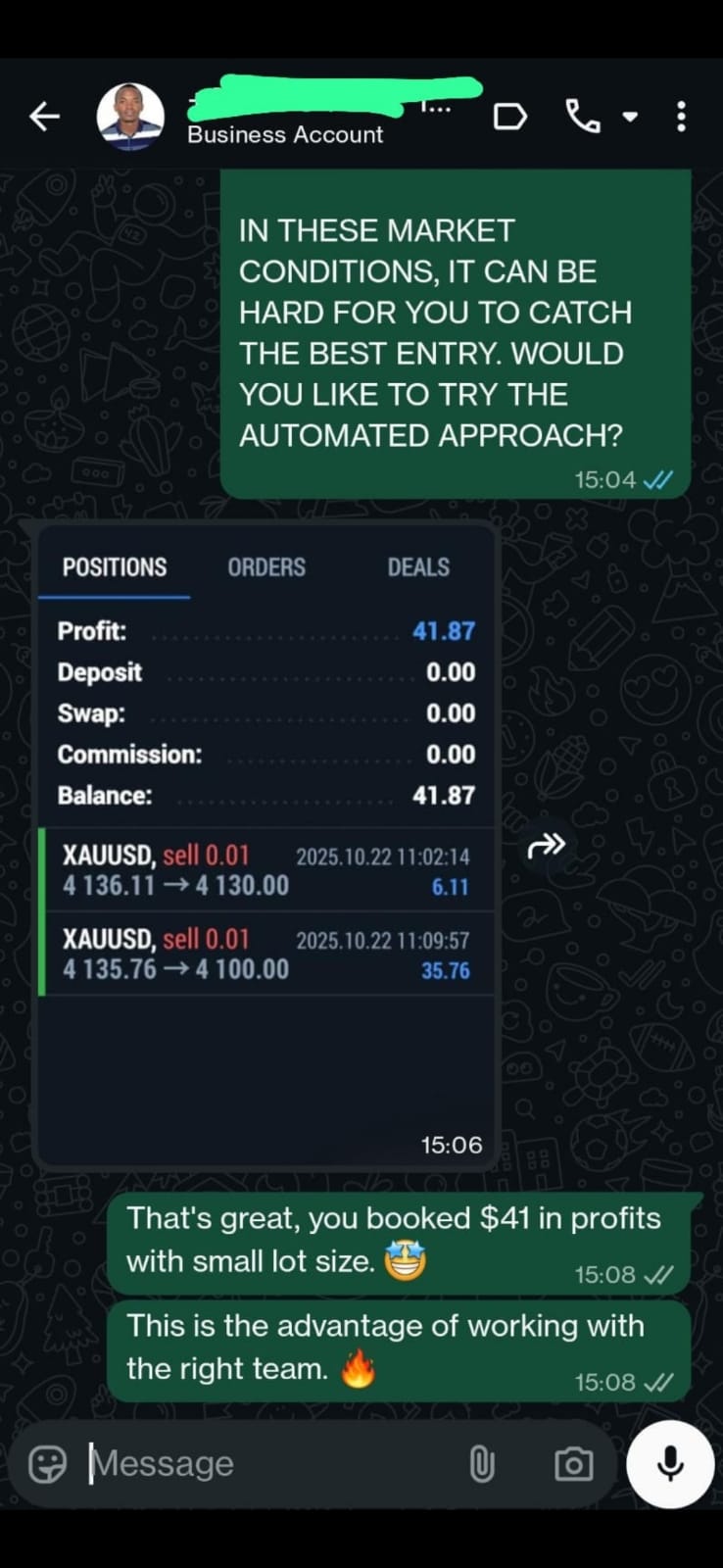Open the emoji picker in the message bar
Viewport: 723px width, 1568px height.
[45, 1463]
